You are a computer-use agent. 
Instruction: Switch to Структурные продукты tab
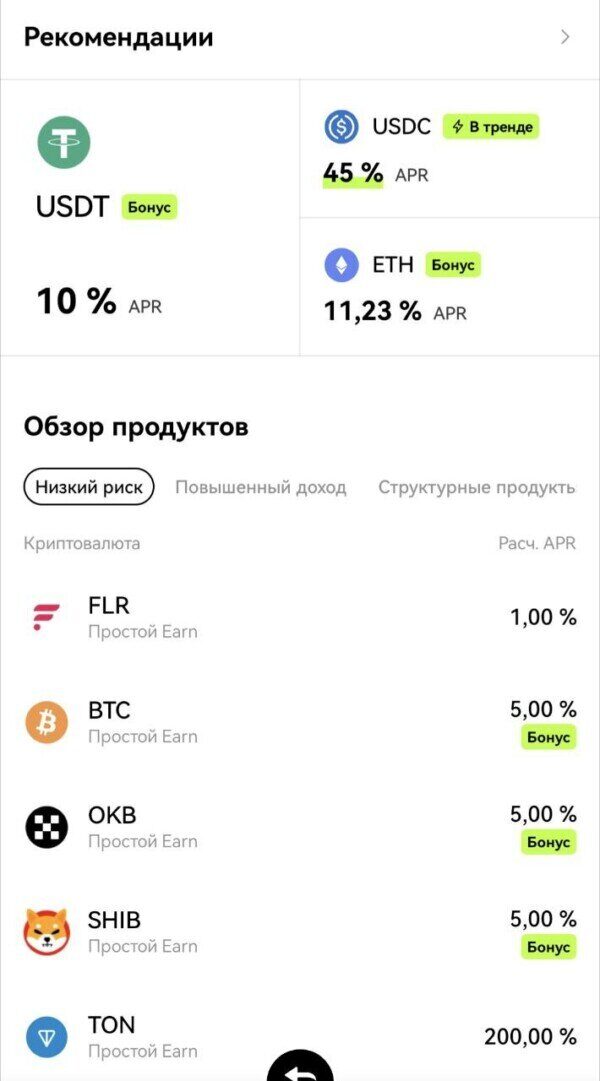(476, 487)
